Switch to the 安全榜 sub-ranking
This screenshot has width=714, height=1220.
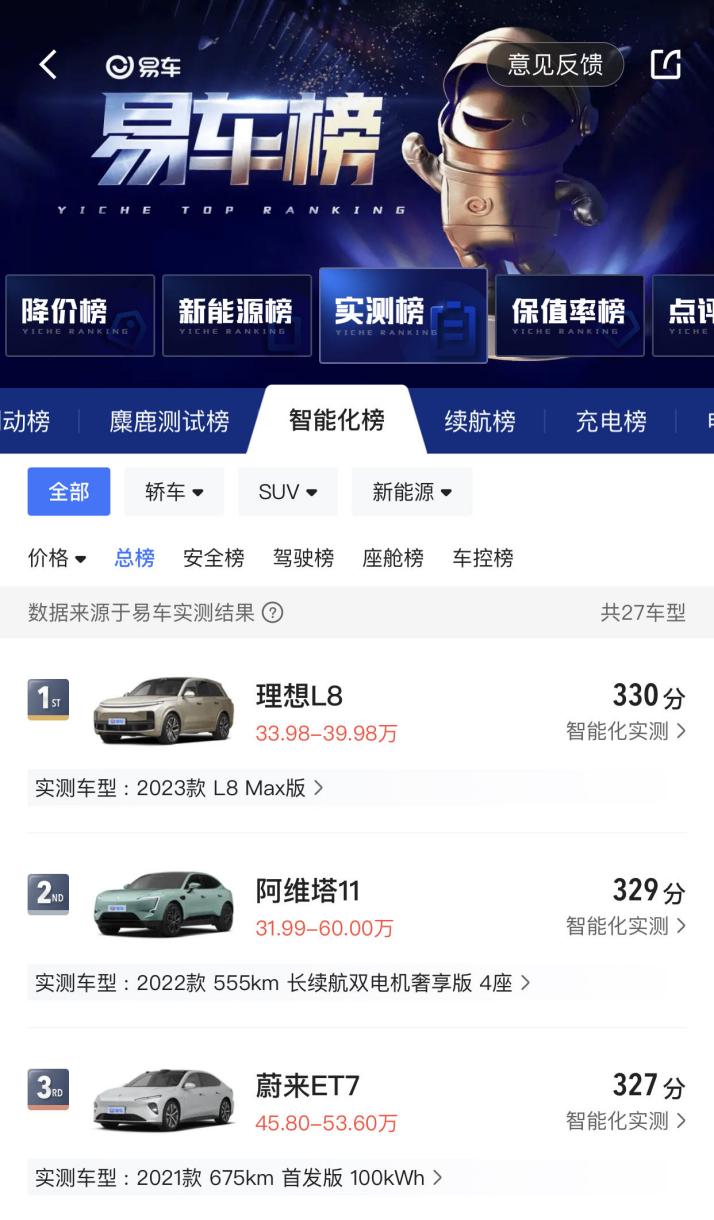click(x=213, y=558)
